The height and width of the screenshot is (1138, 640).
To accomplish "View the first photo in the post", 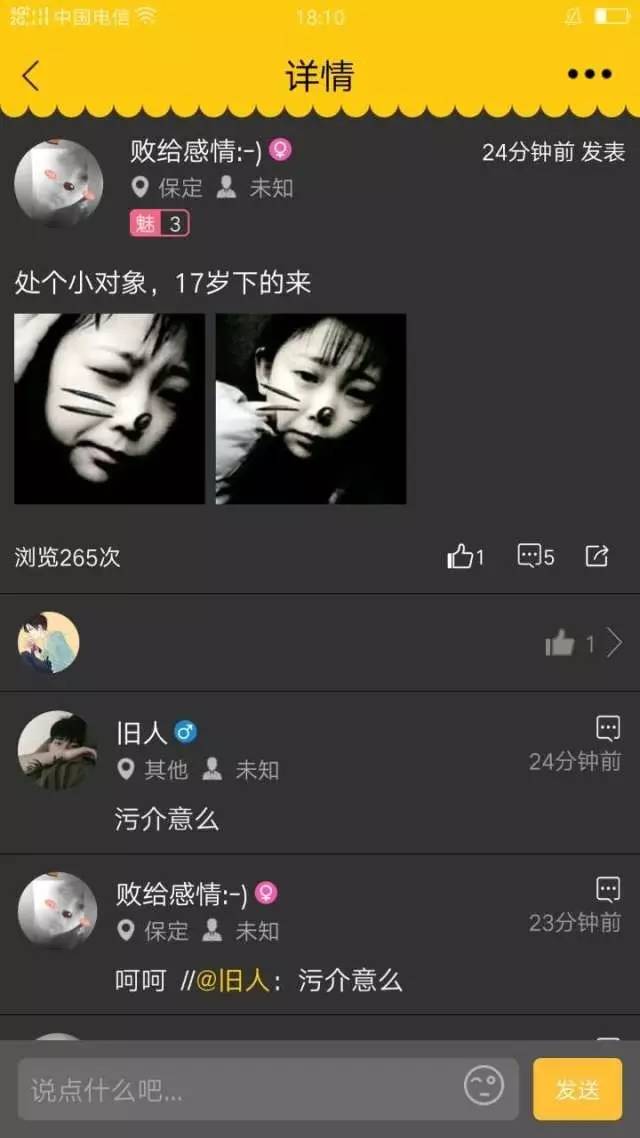I will 109,408.
